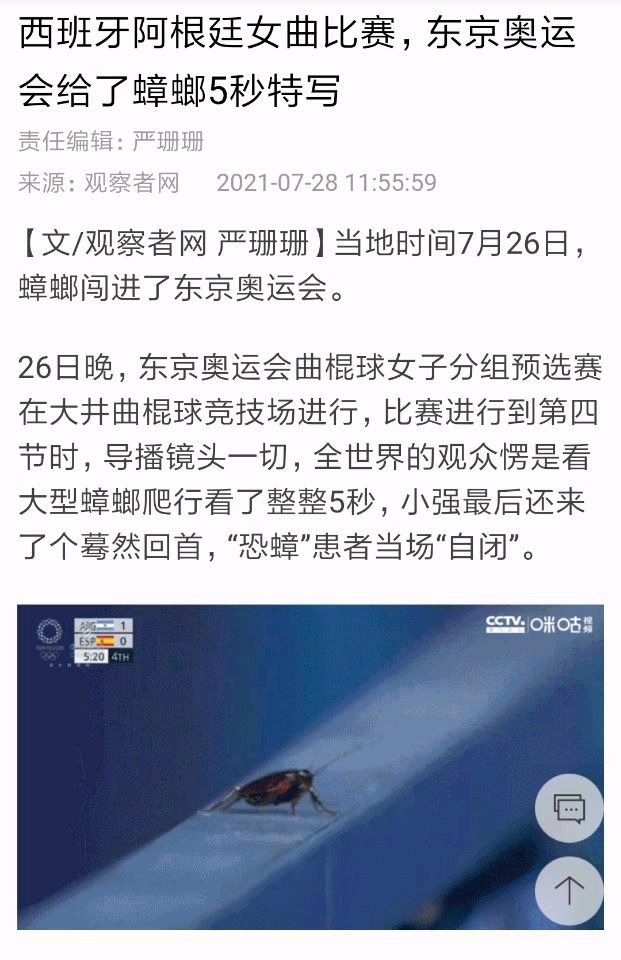Open the comments floating button

tap(569, 808)
